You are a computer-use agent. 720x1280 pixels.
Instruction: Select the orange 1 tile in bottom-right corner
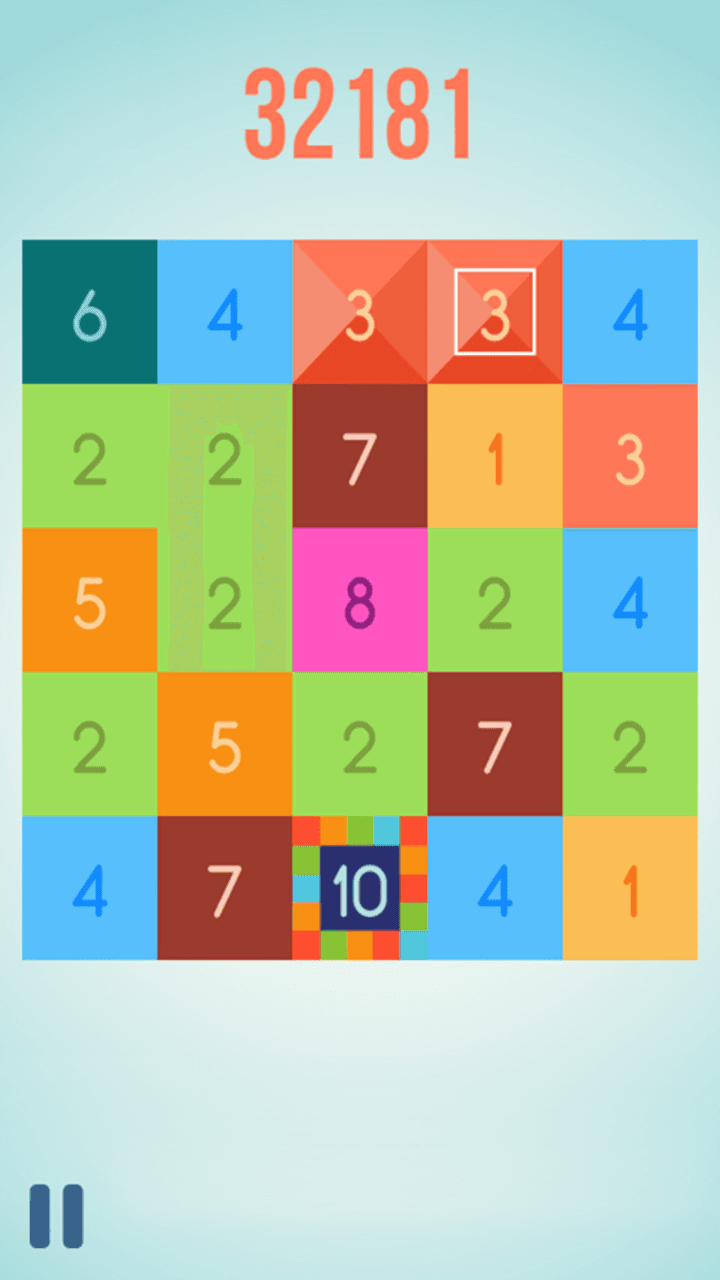pos(630,890)
